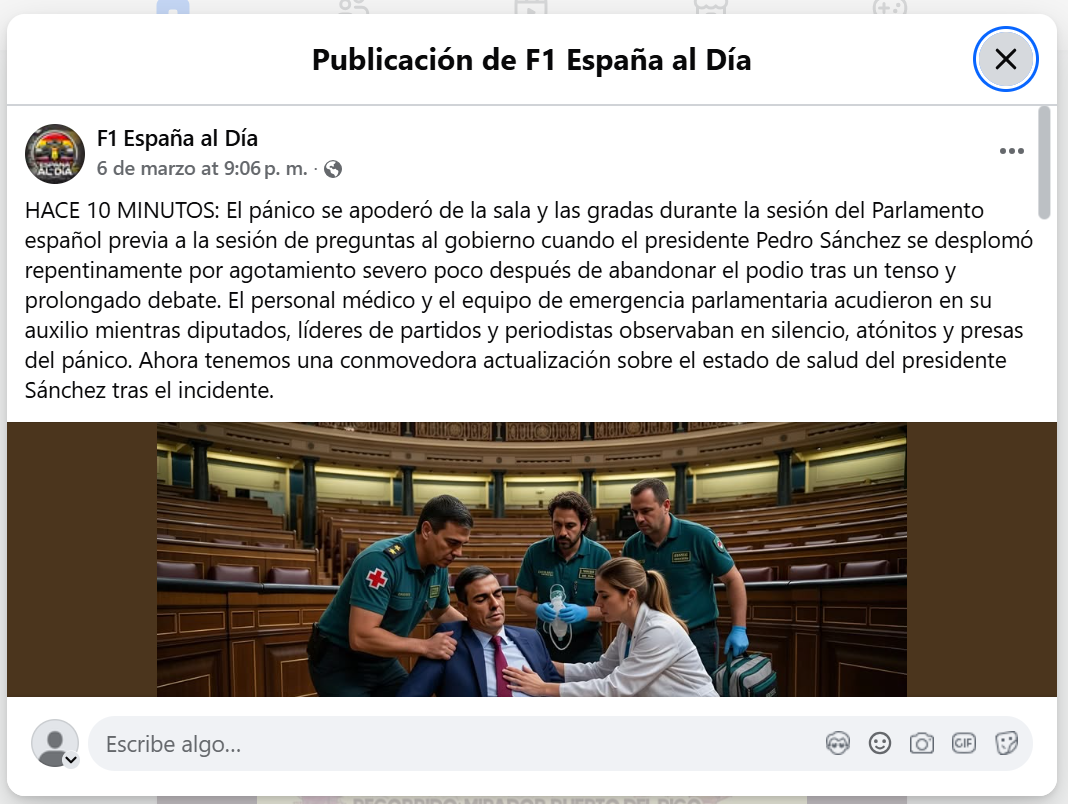View the post image in full
The width and height of the screenshot is (1068, 804).
[531, 559]
